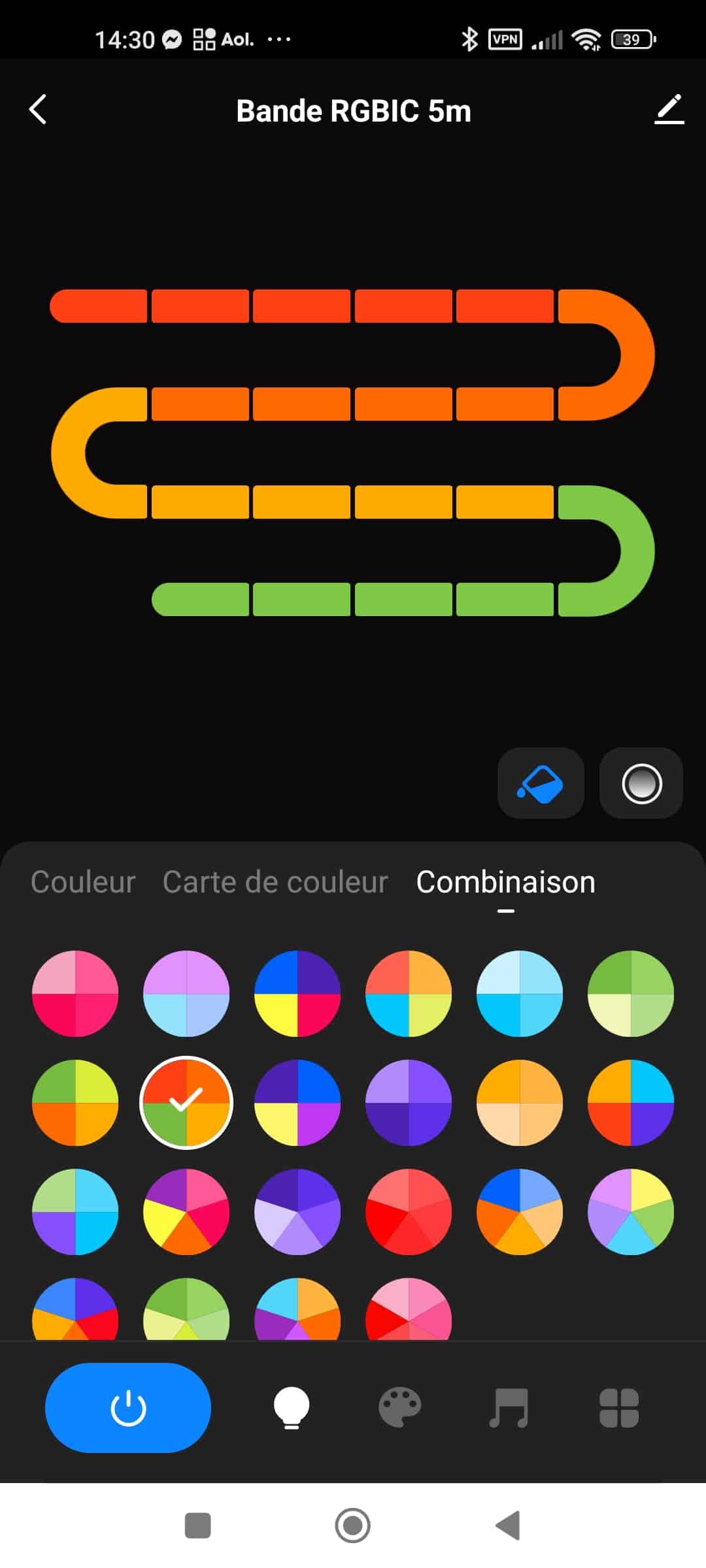Image resolution: width=706 pixels, height=1568 pixels.
Task: Open the palette scenes tab
Action: [399, 1407]
